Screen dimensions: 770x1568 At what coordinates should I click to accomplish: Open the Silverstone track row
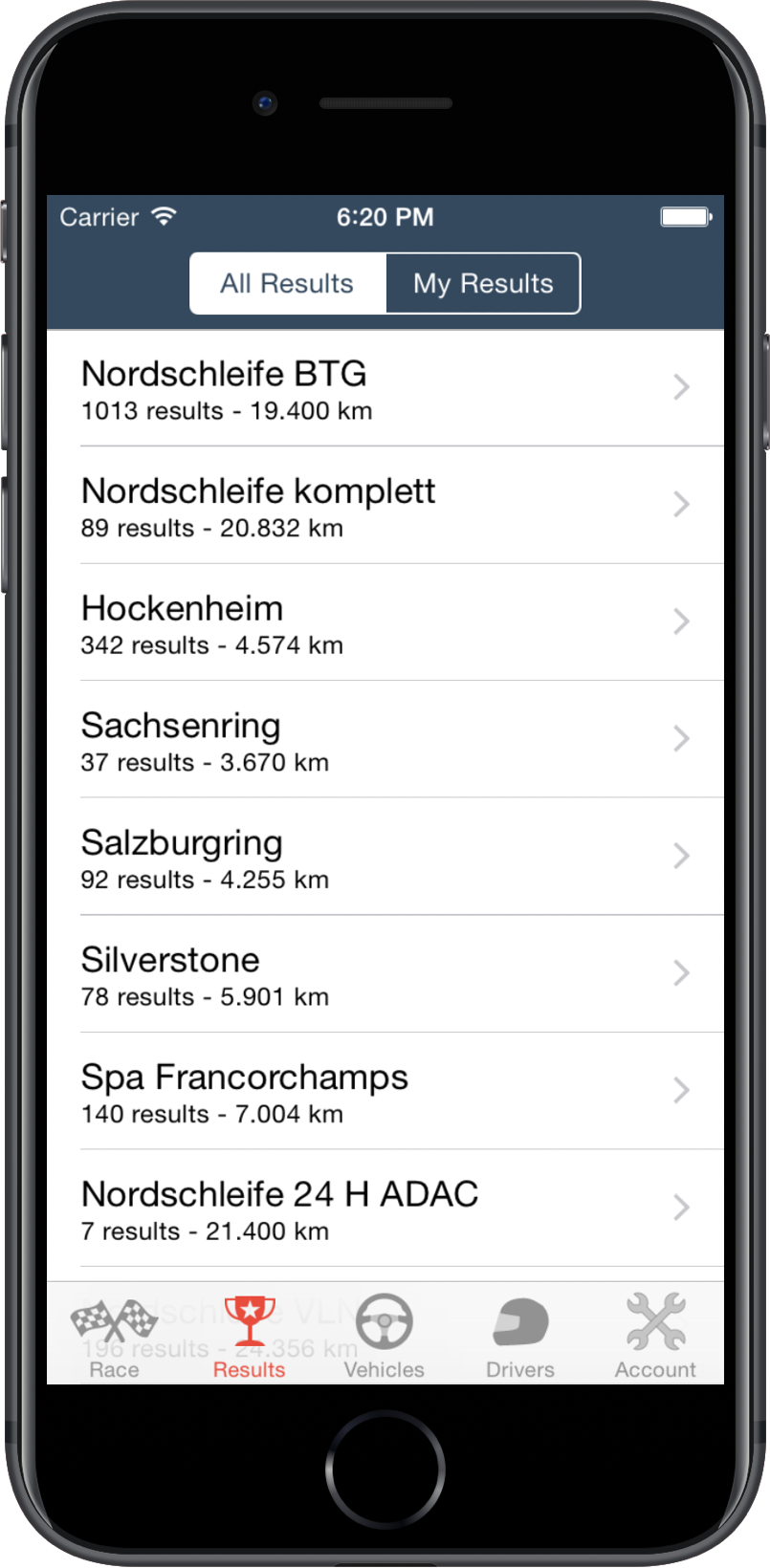[x=385, y=973]
